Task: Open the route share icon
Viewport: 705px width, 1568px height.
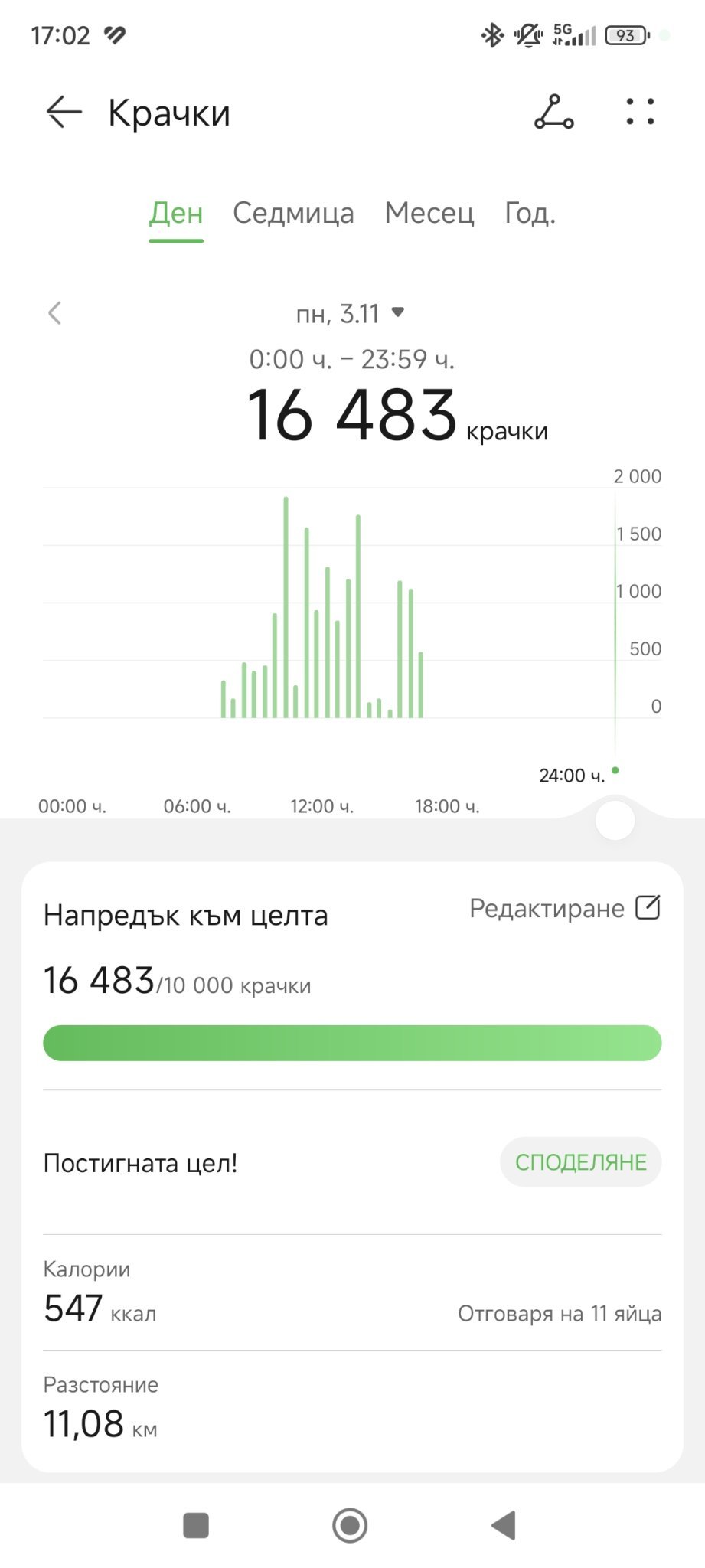Action: tap(553, 113)
